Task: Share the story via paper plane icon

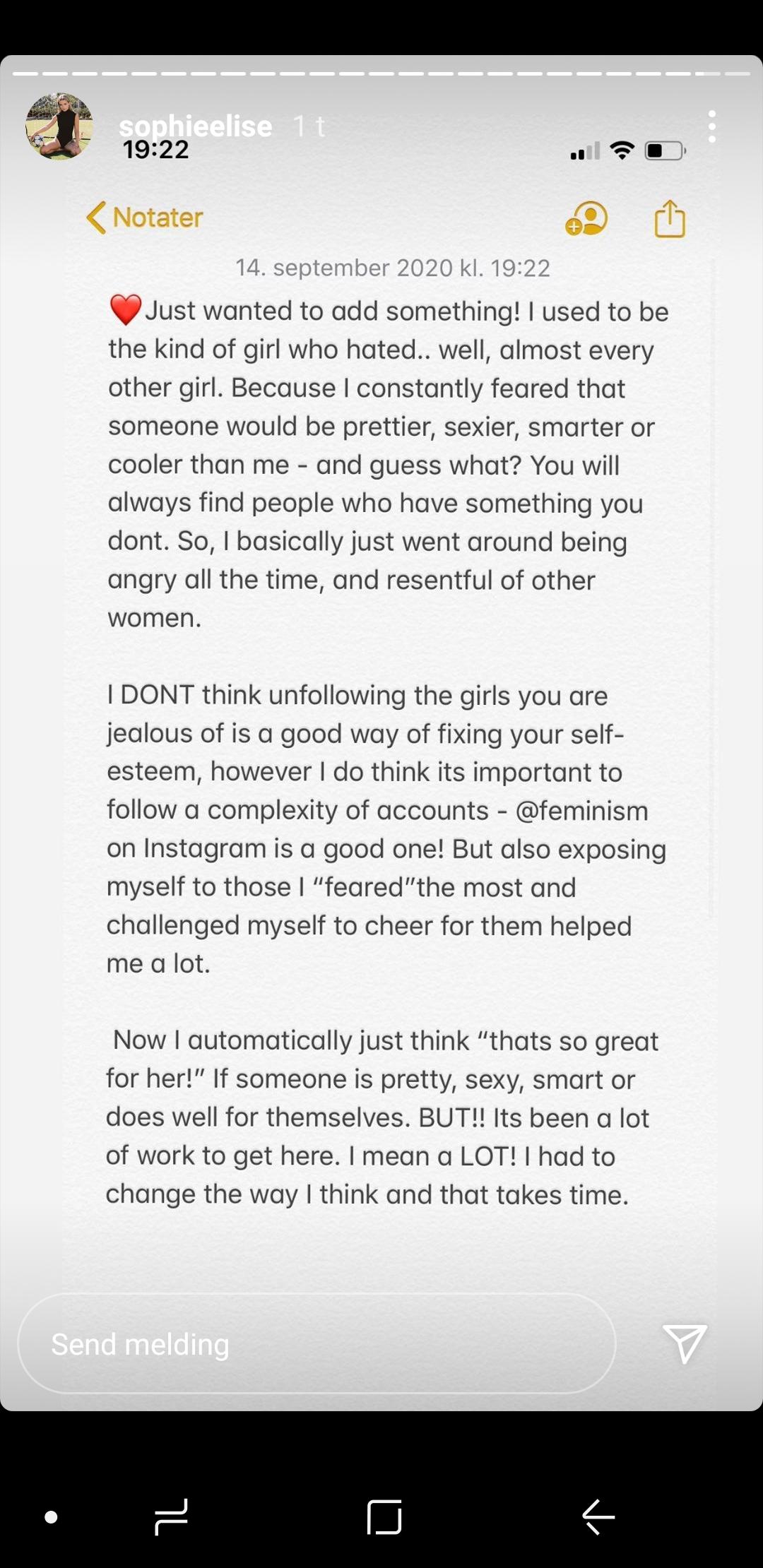Action: (685, 1343)
